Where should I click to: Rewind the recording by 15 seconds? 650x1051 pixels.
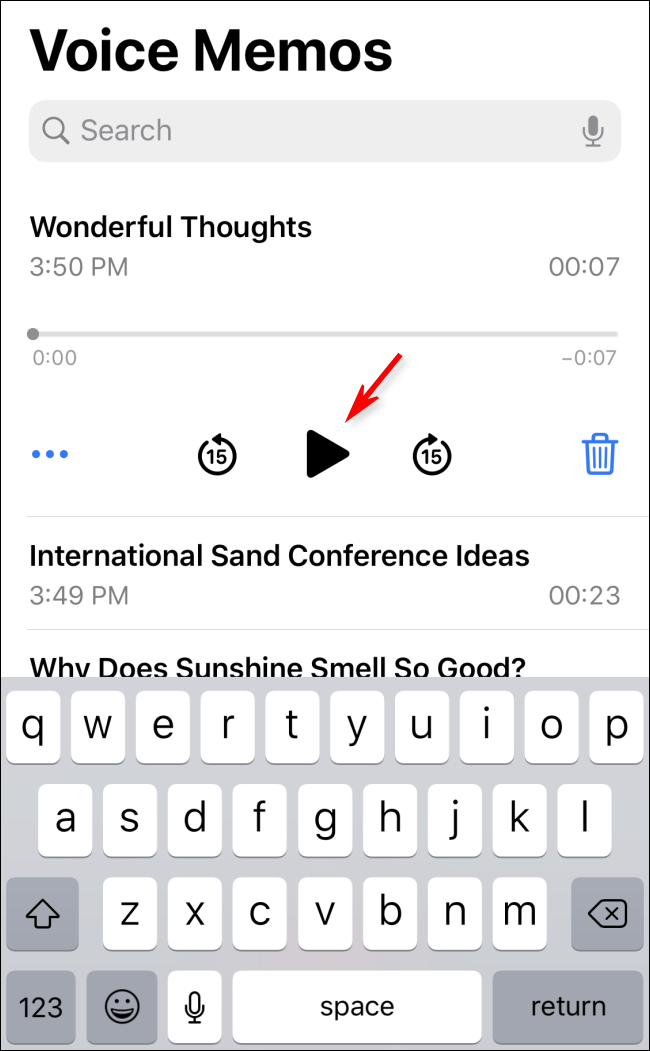pos(216,456)
